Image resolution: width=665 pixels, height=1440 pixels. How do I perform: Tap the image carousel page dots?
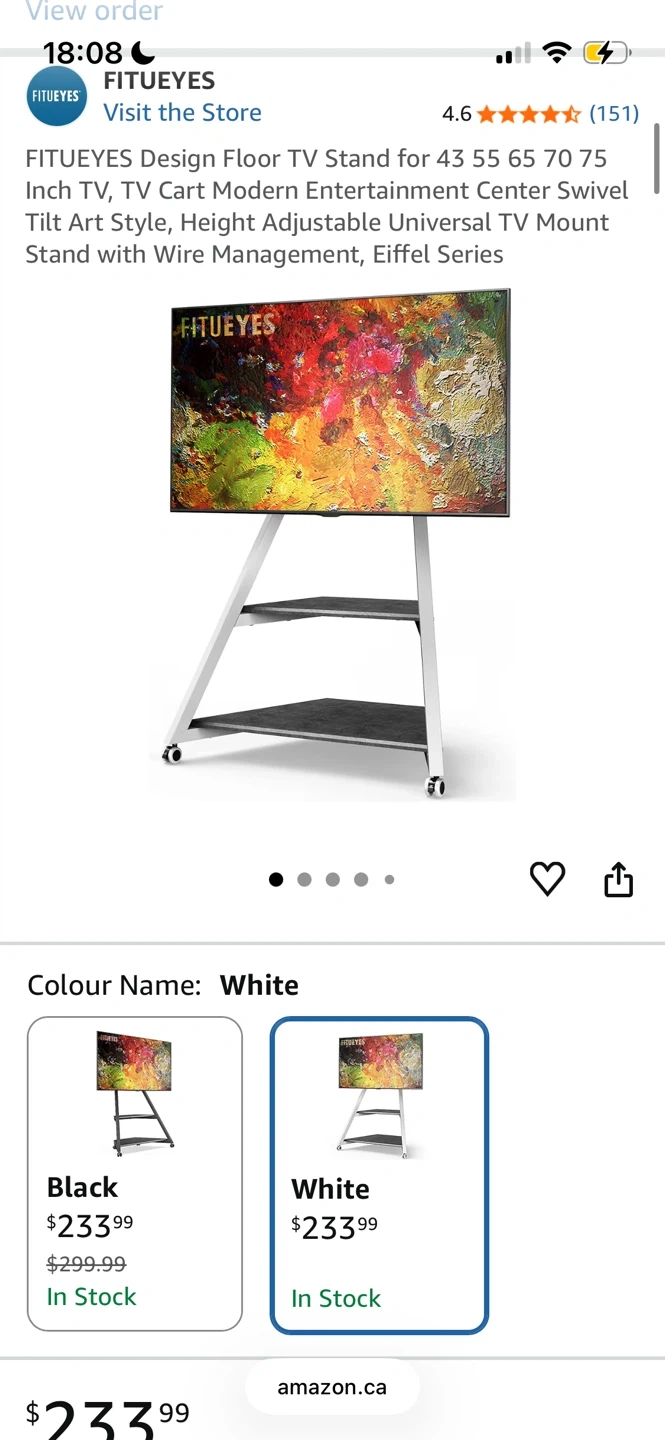[x=332, y=880]
